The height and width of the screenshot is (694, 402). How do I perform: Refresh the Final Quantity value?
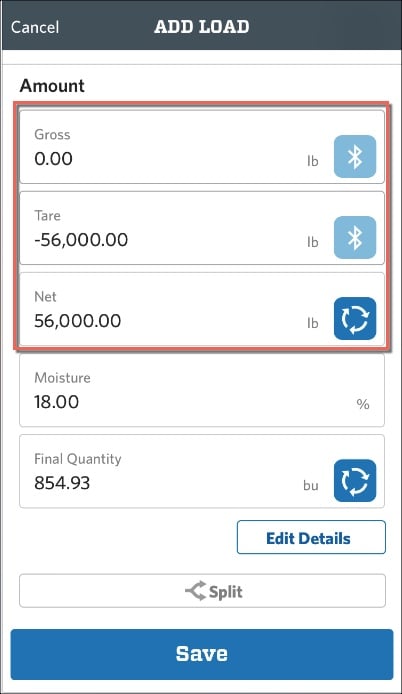tap(355, 481)
